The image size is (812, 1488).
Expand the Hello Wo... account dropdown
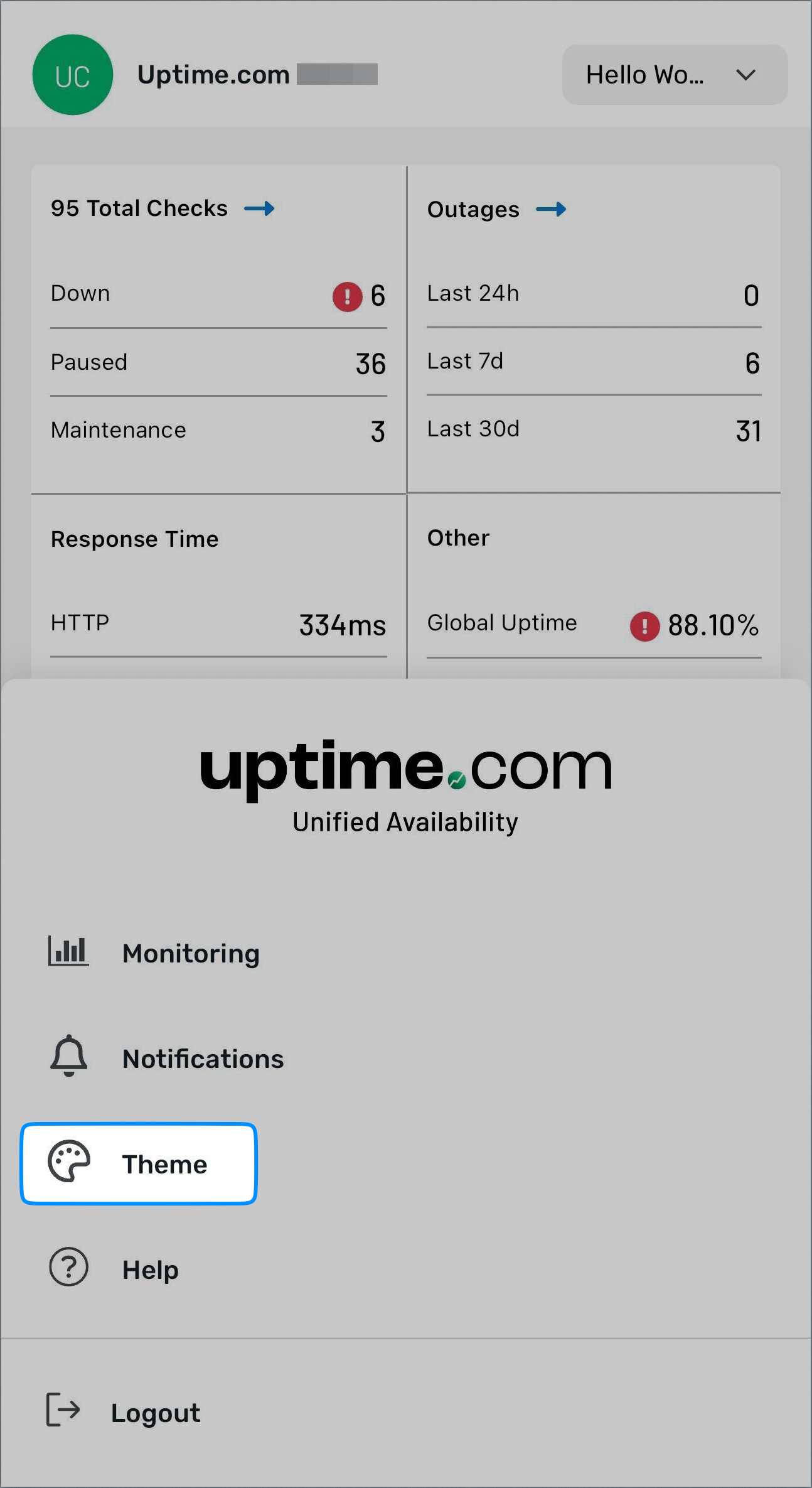pos(675,75)
